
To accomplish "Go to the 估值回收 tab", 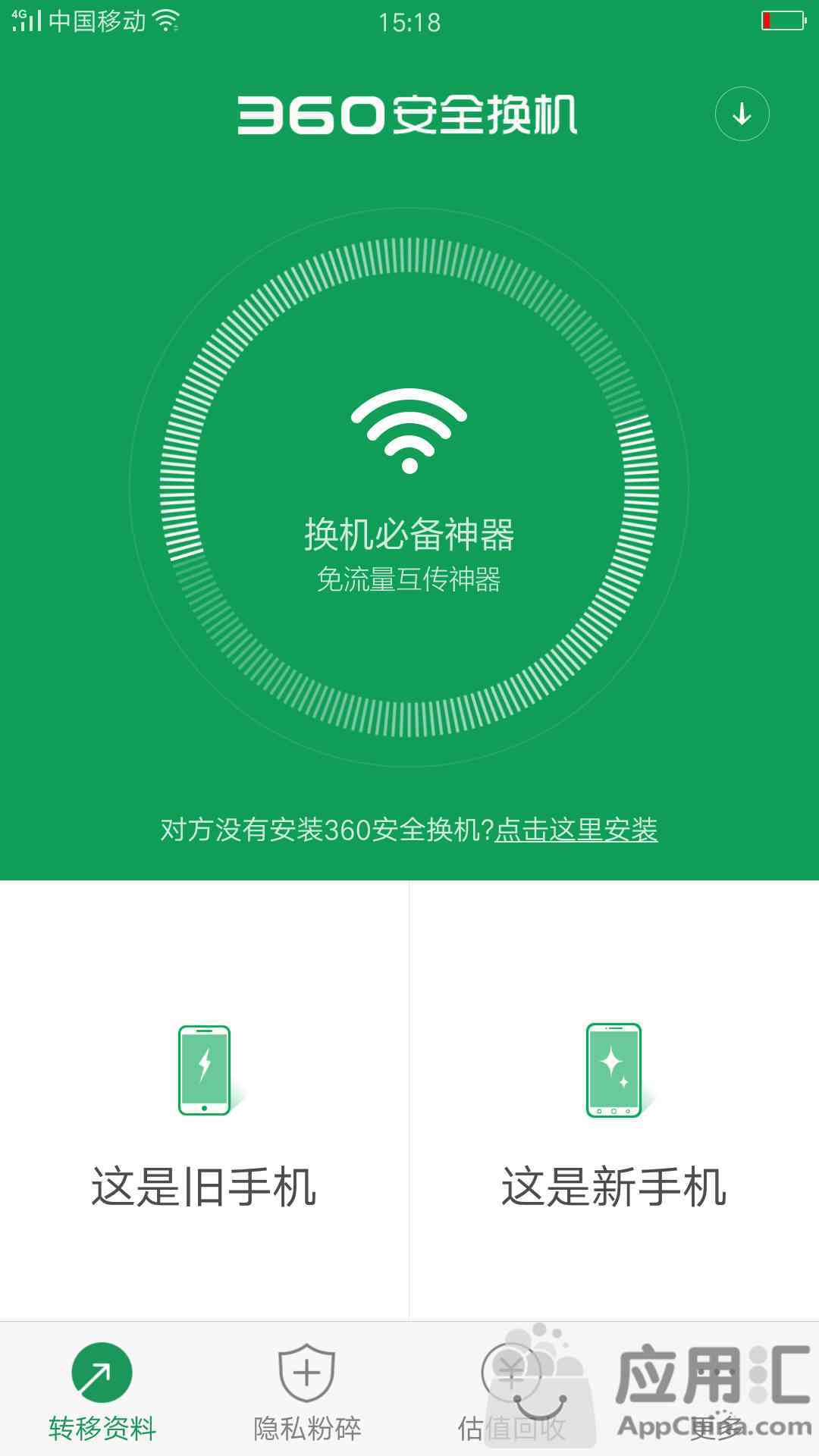I will pyautogui.click(x=512, y=1389).
